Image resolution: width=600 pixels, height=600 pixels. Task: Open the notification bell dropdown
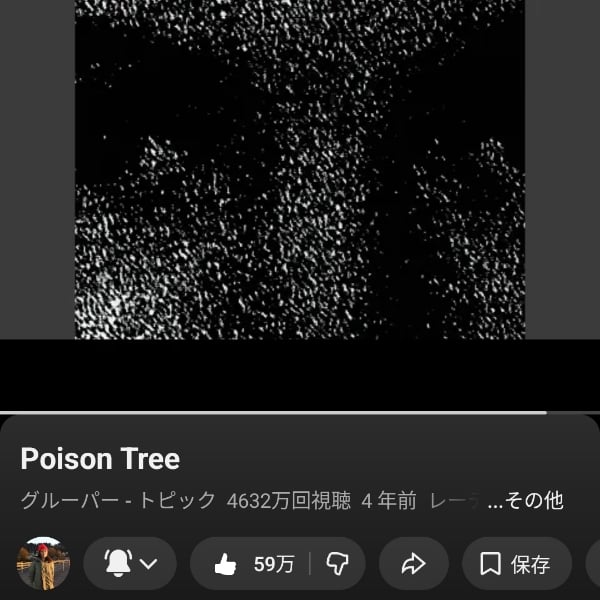tap(130, 564)
